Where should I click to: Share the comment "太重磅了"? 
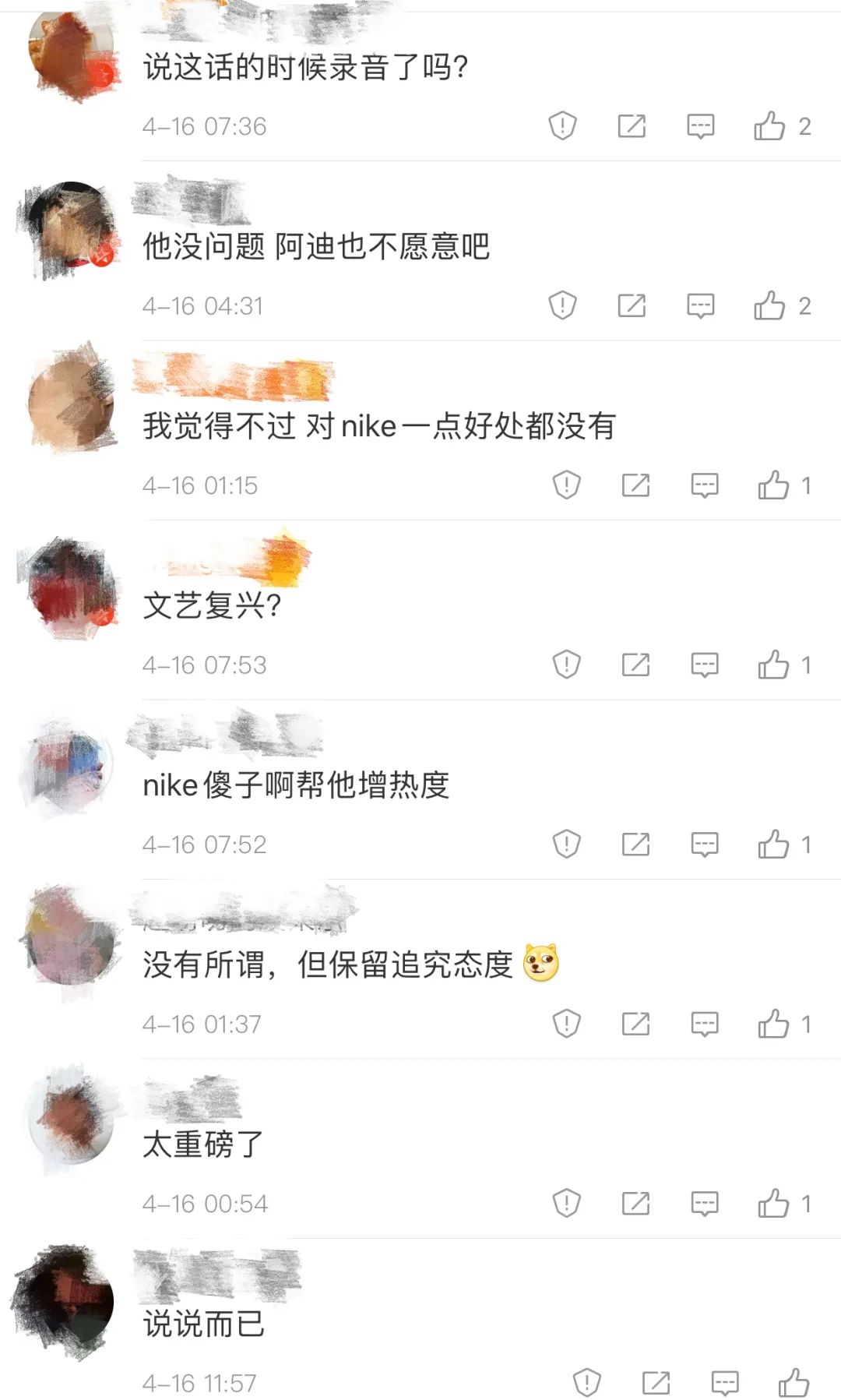pos(637,1203)
